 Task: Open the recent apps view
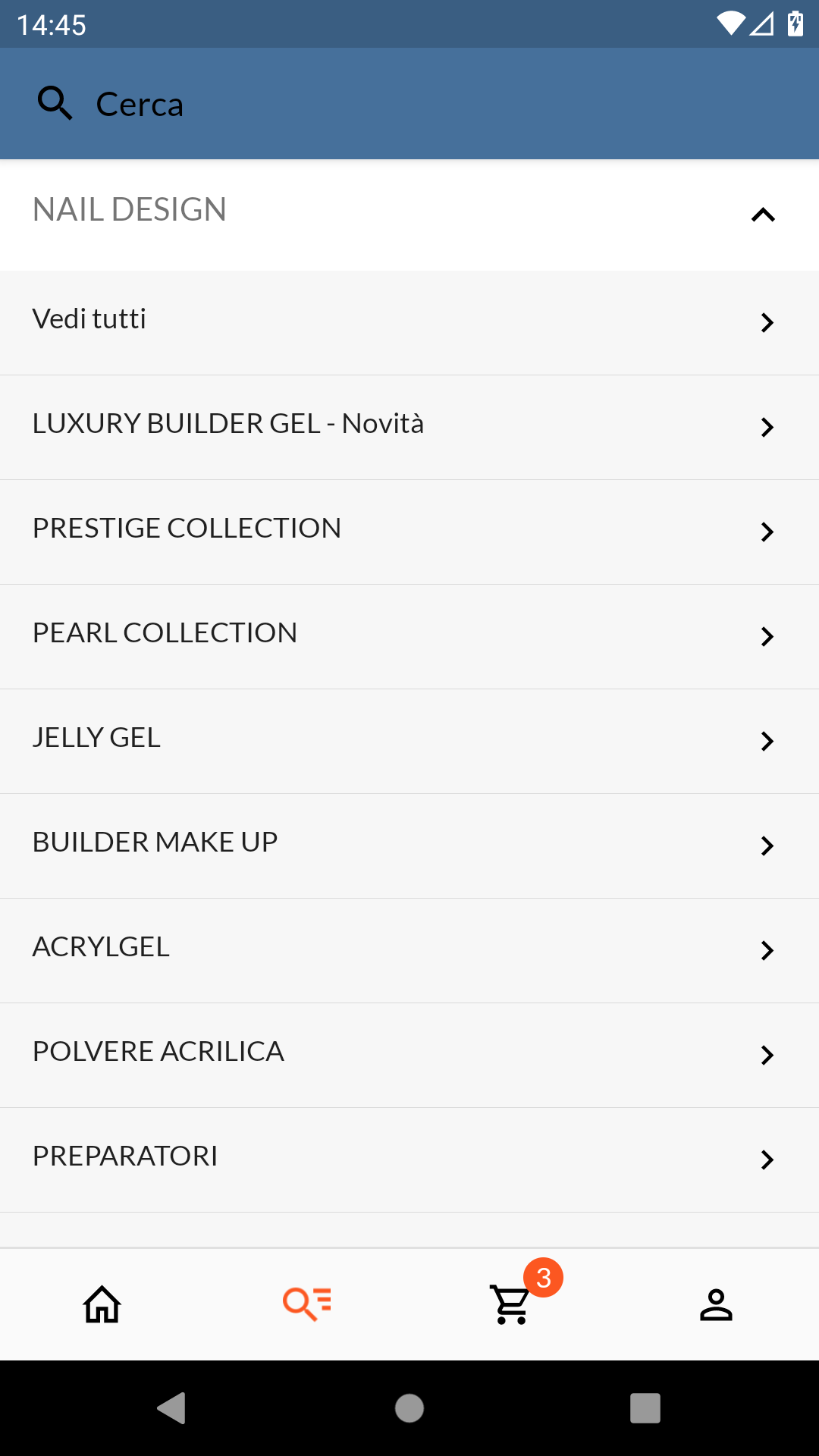pyautogui.click(x=645, y=1408)
